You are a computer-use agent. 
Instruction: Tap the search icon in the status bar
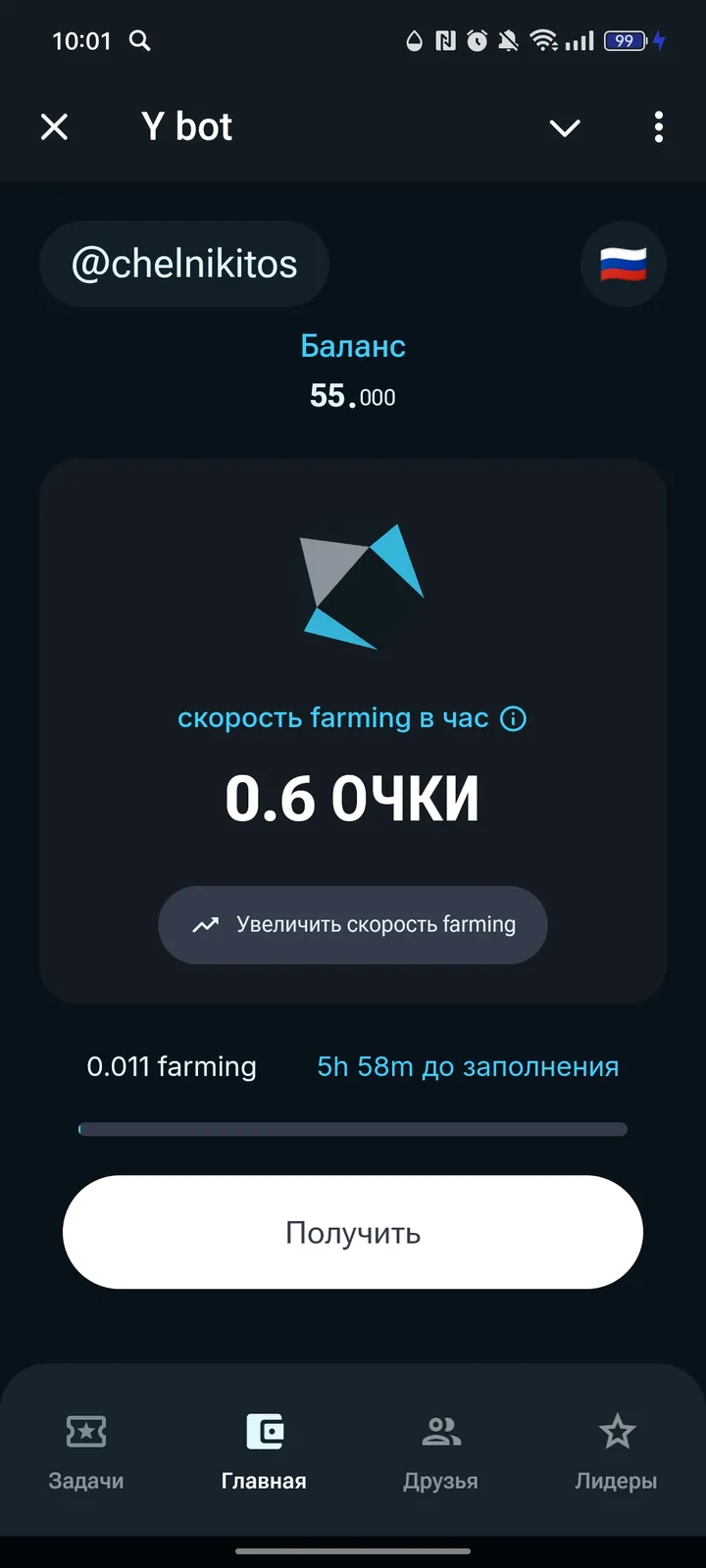(x=138, y=41)
